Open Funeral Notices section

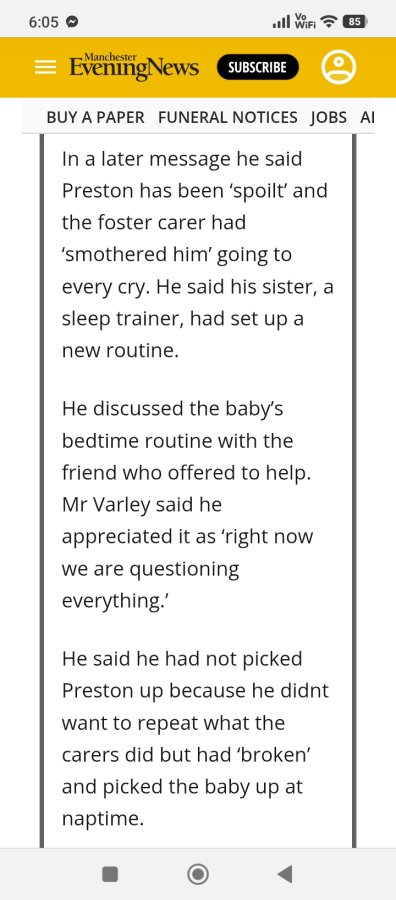228,118
